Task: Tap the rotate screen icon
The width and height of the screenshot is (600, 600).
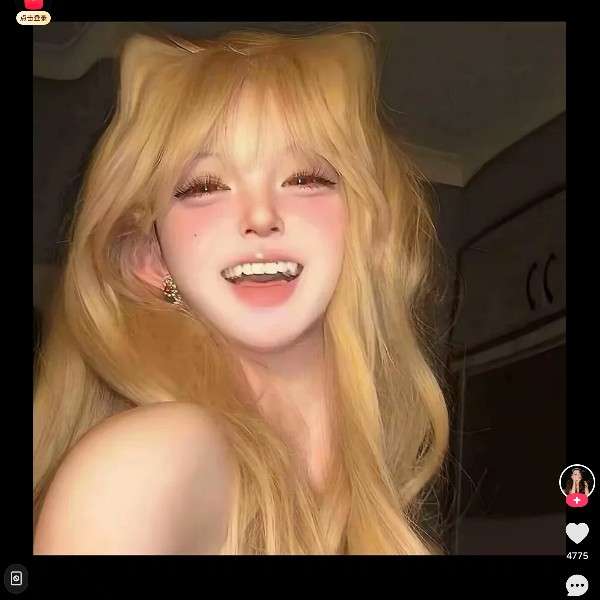Action: click(x=16, y=578)
